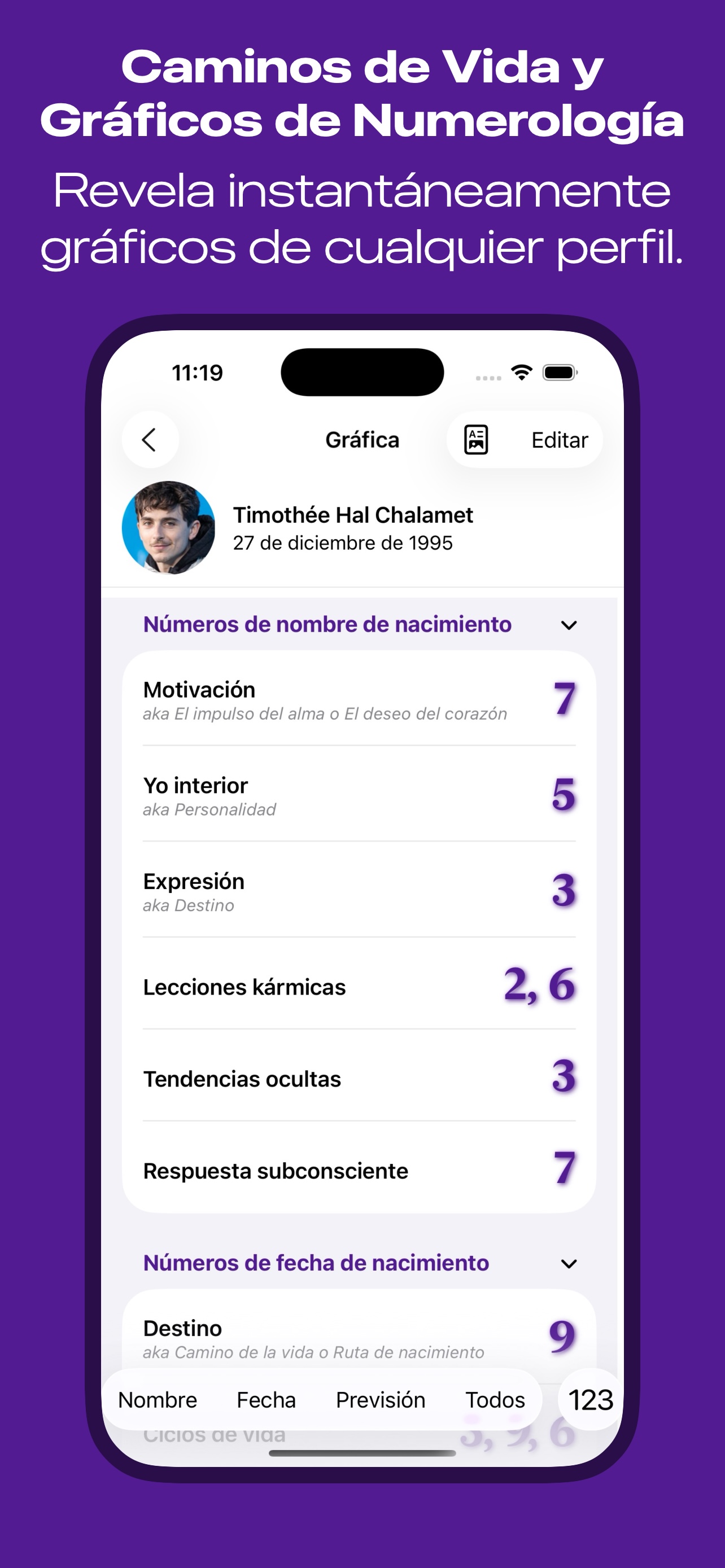Select the Previsión tab
This screenshot has width=725, height=1568.
[381, 1400]
